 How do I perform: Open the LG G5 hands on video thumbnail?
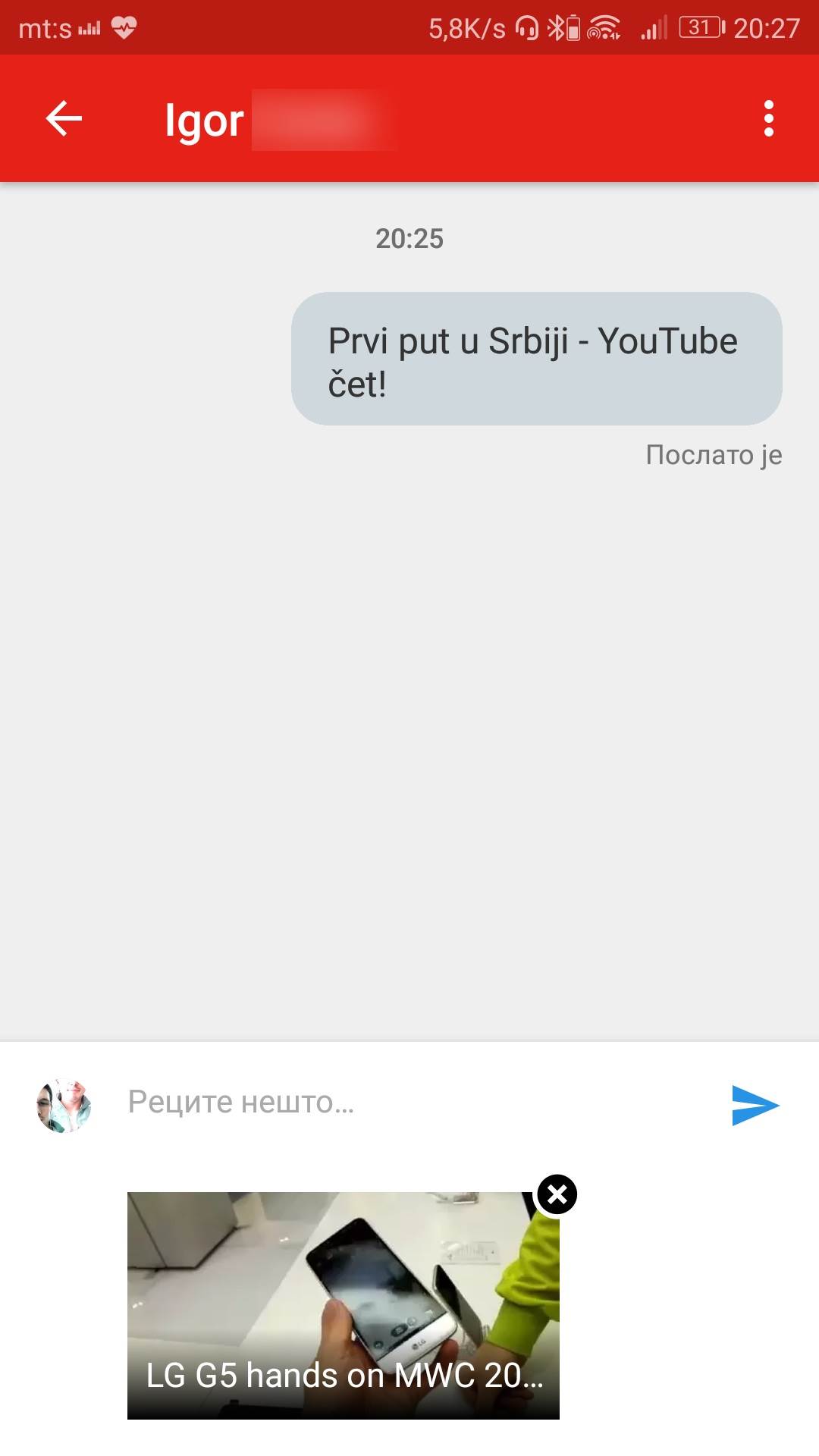coord(343,1306)
